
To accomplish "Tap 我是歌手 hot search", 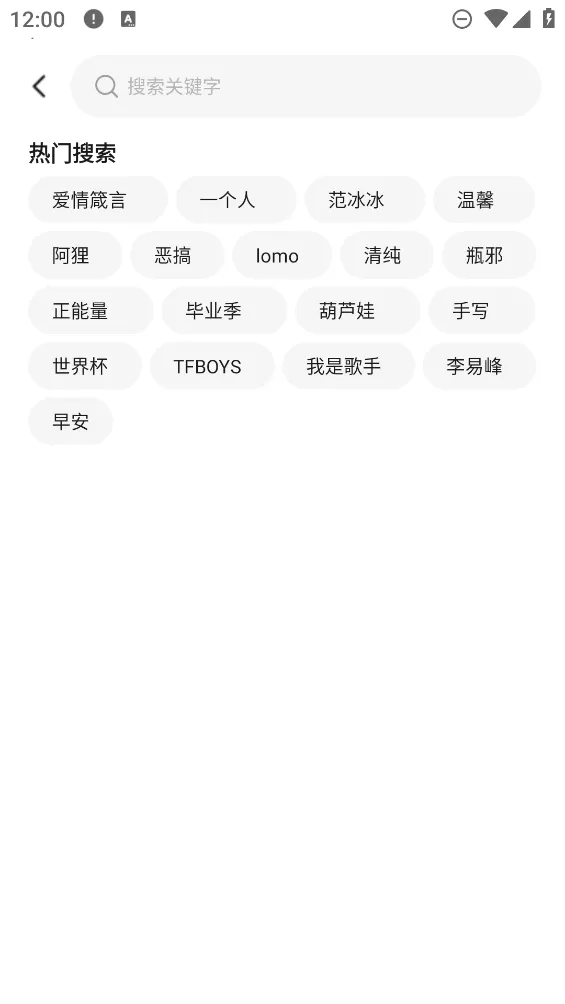I will pos(348,366).
